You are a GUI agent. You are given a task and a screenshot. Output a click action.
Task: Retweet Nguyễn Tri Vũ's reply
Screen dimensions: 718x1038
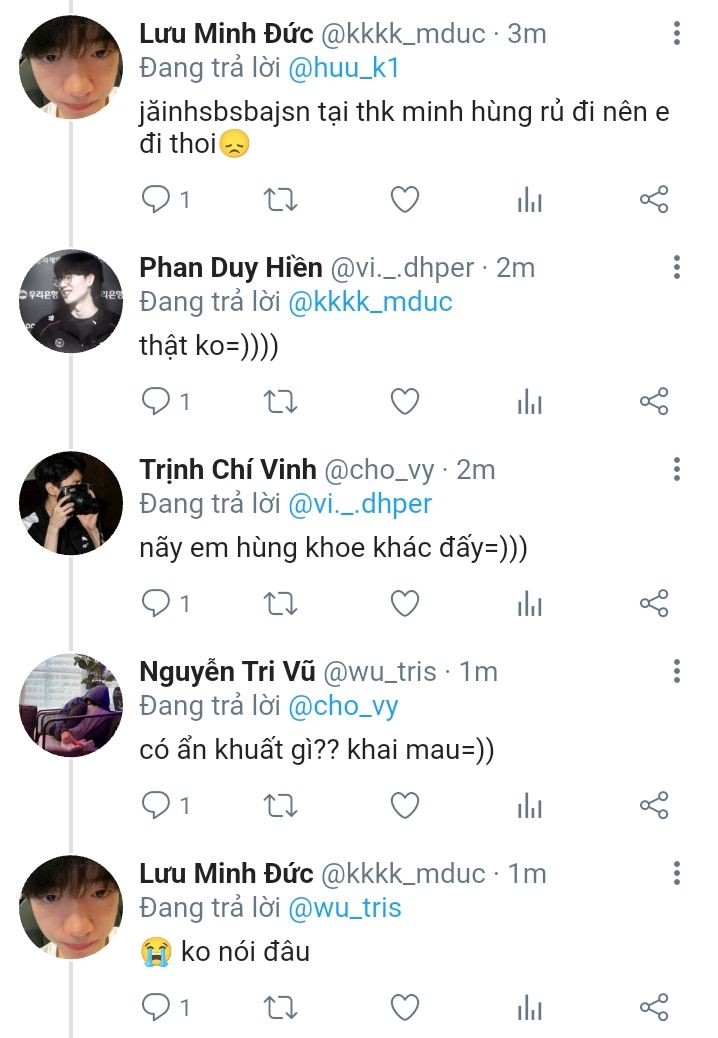point(280,805)
